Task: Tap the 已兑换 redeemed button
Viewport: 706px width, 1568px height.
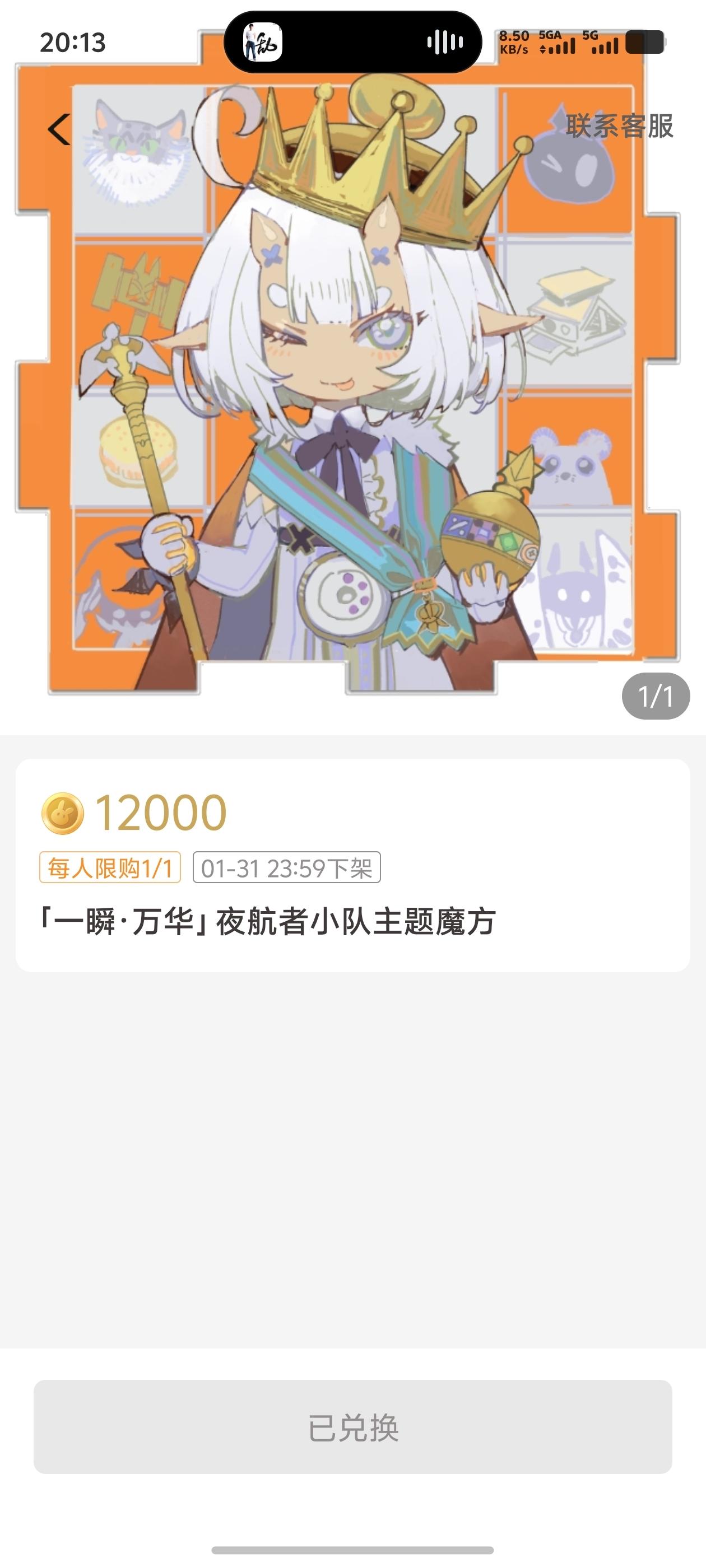Action: tap(352, 1427)
